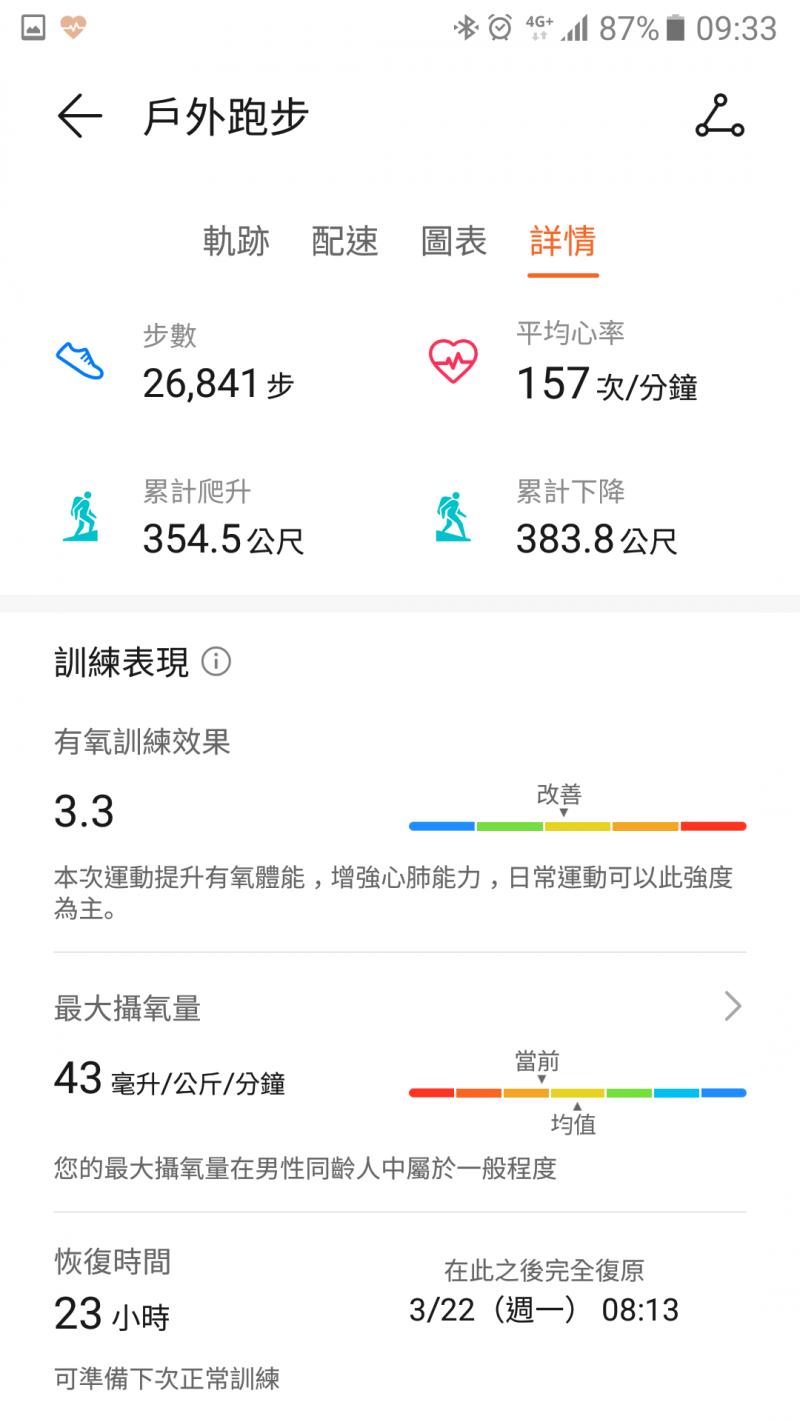Switch to the 軌跡 tab
Viewport: 800px width, 1422px height.
236,241
